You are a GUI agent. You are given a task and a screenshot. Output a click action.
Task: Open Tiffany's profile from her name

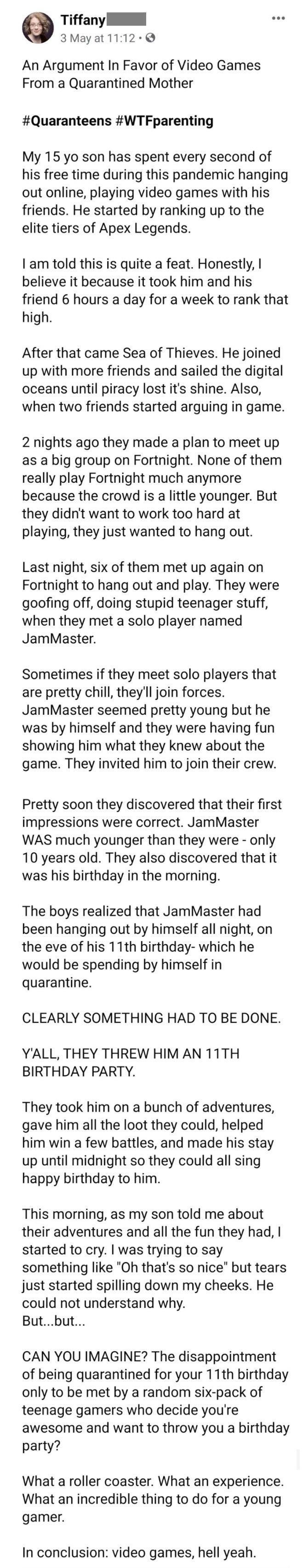pyautogui.click(x=83, y=20)
